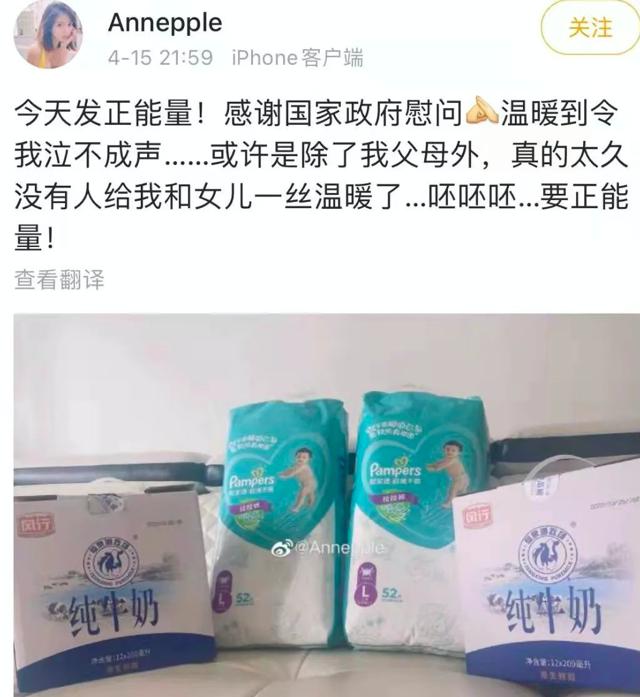640x697 pixels.
Task: Open the Annepple username link
Action: [x=165, y=22]
